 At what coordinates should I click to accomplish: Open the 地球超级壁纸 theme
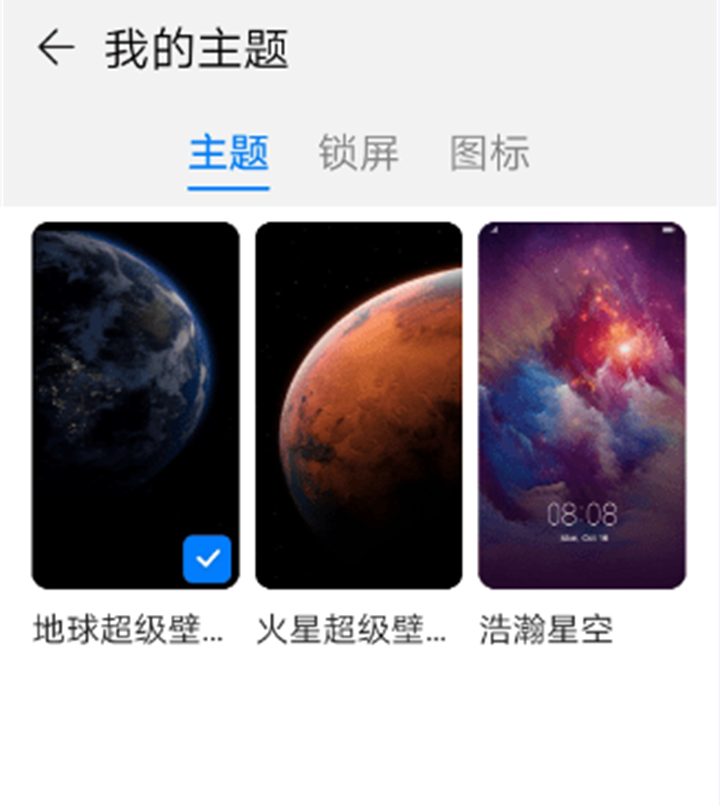(x=135, y=405)
